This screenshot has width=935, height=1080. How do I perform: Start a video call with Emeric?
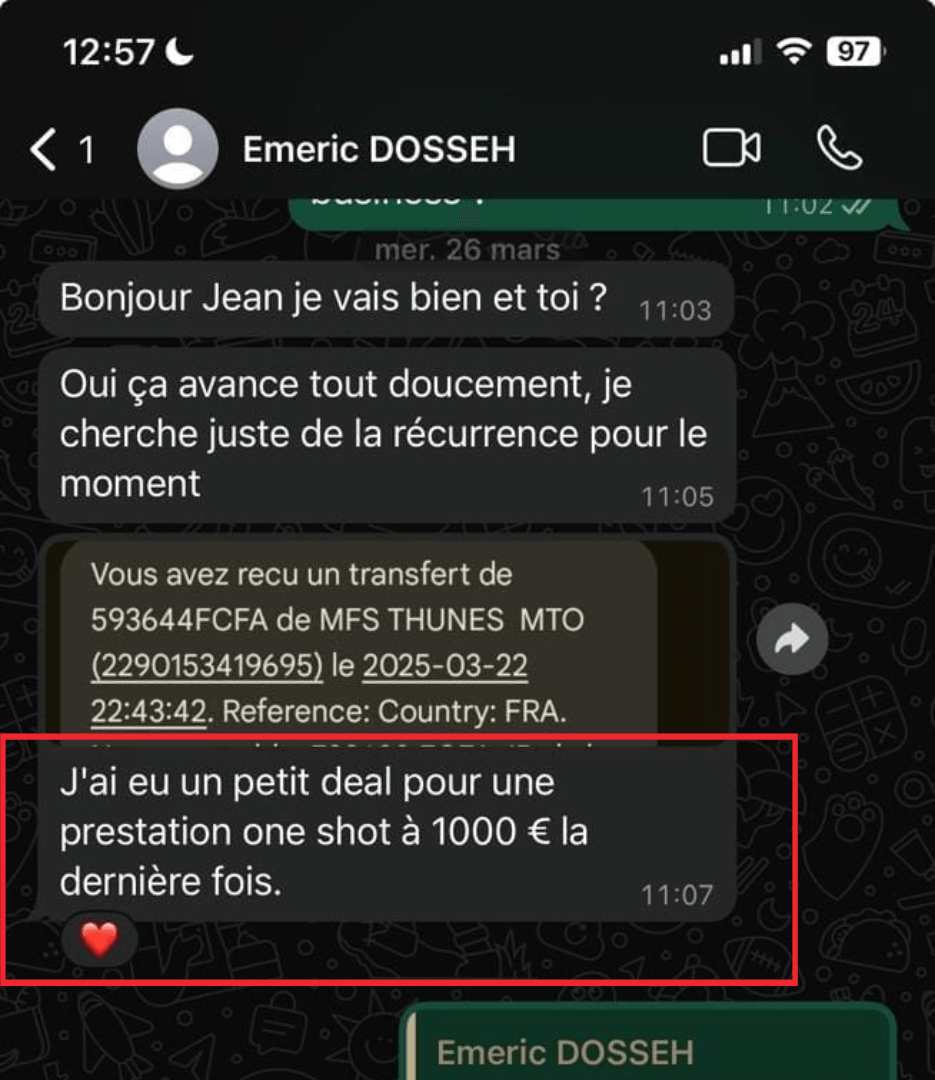point(731,149)
